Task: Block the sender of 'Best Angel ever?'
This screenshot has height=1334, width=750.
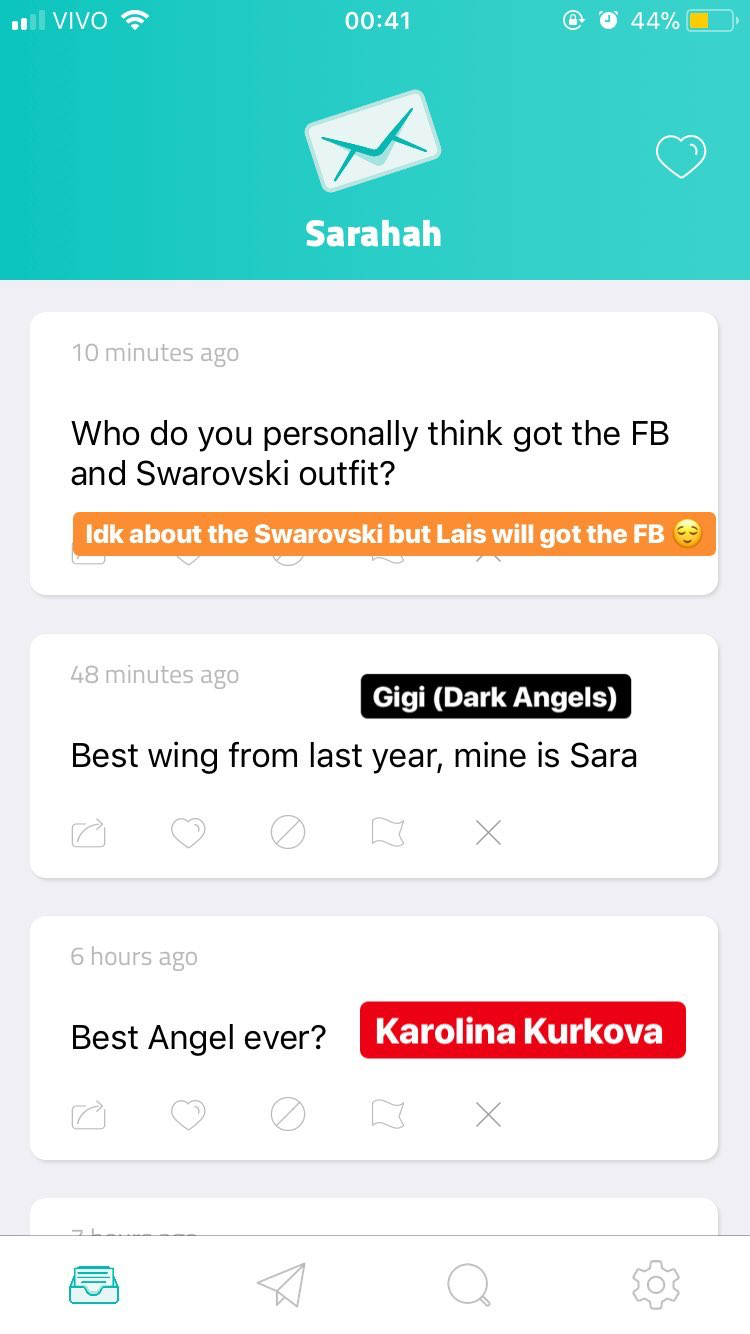Action: tap(288, 1114)
